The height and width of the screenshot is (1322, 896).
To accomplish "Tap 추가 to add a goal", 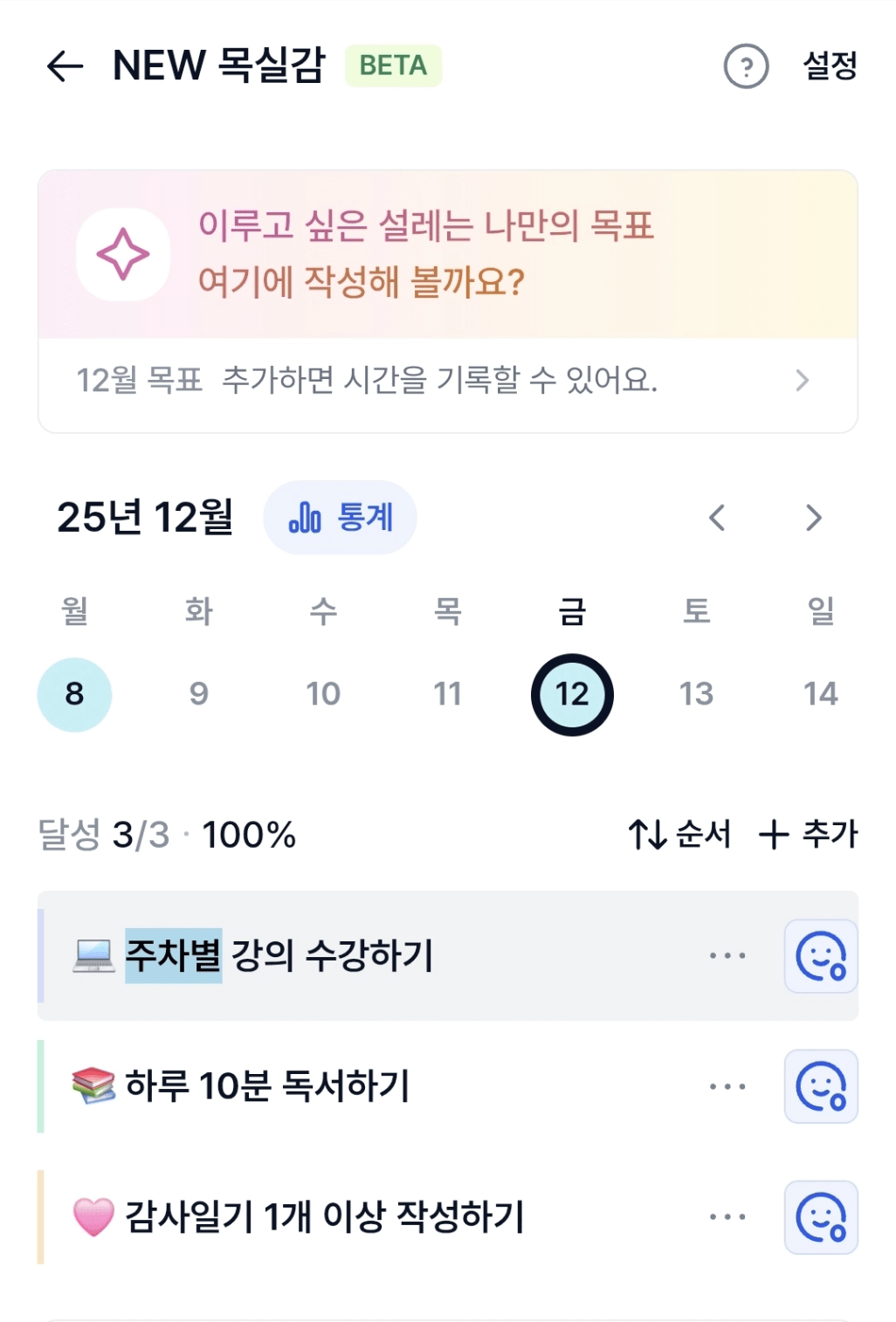I will (x=809, y=835).
